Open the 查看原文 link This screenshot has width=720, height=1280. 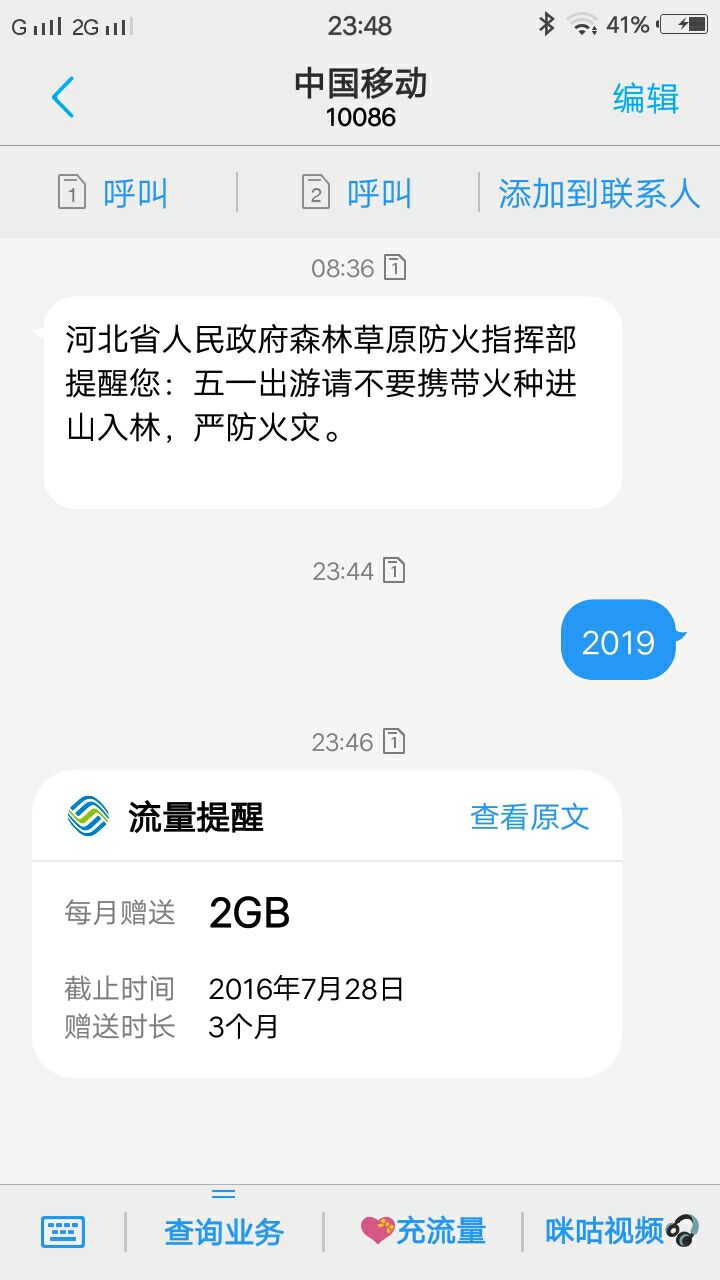(528, 817)
